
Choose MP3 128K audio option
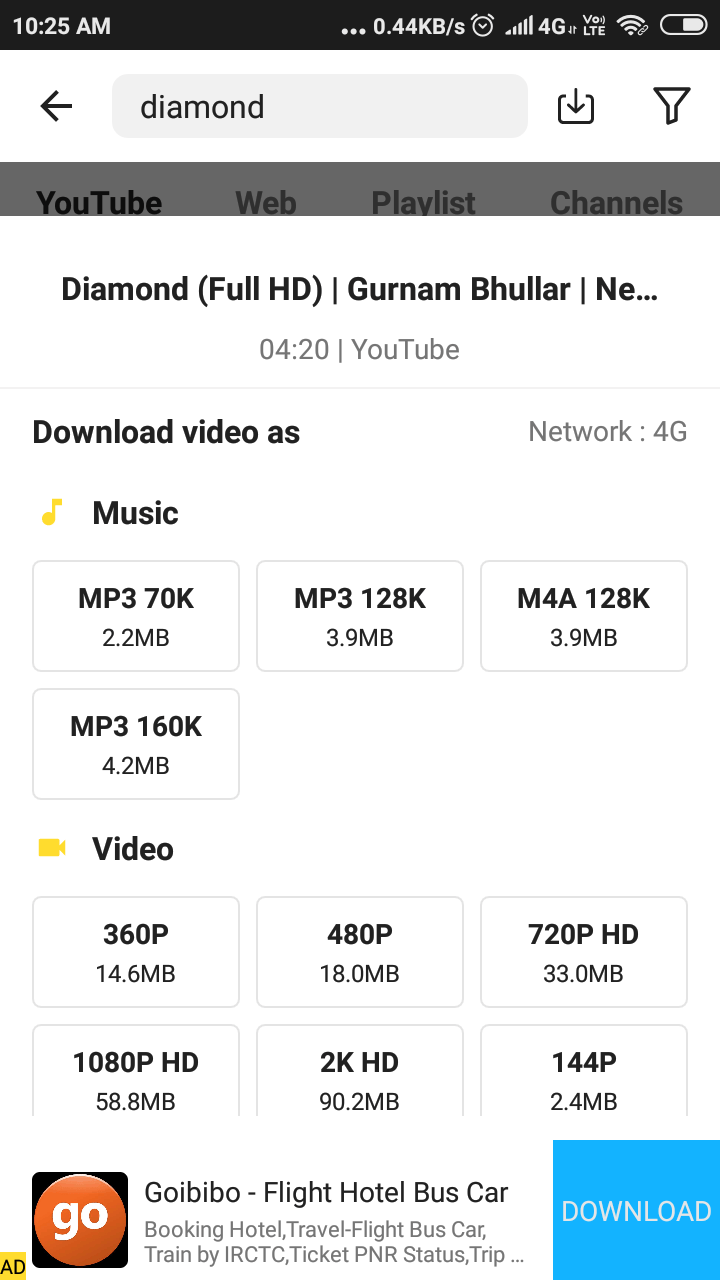(x=360, y=616)
